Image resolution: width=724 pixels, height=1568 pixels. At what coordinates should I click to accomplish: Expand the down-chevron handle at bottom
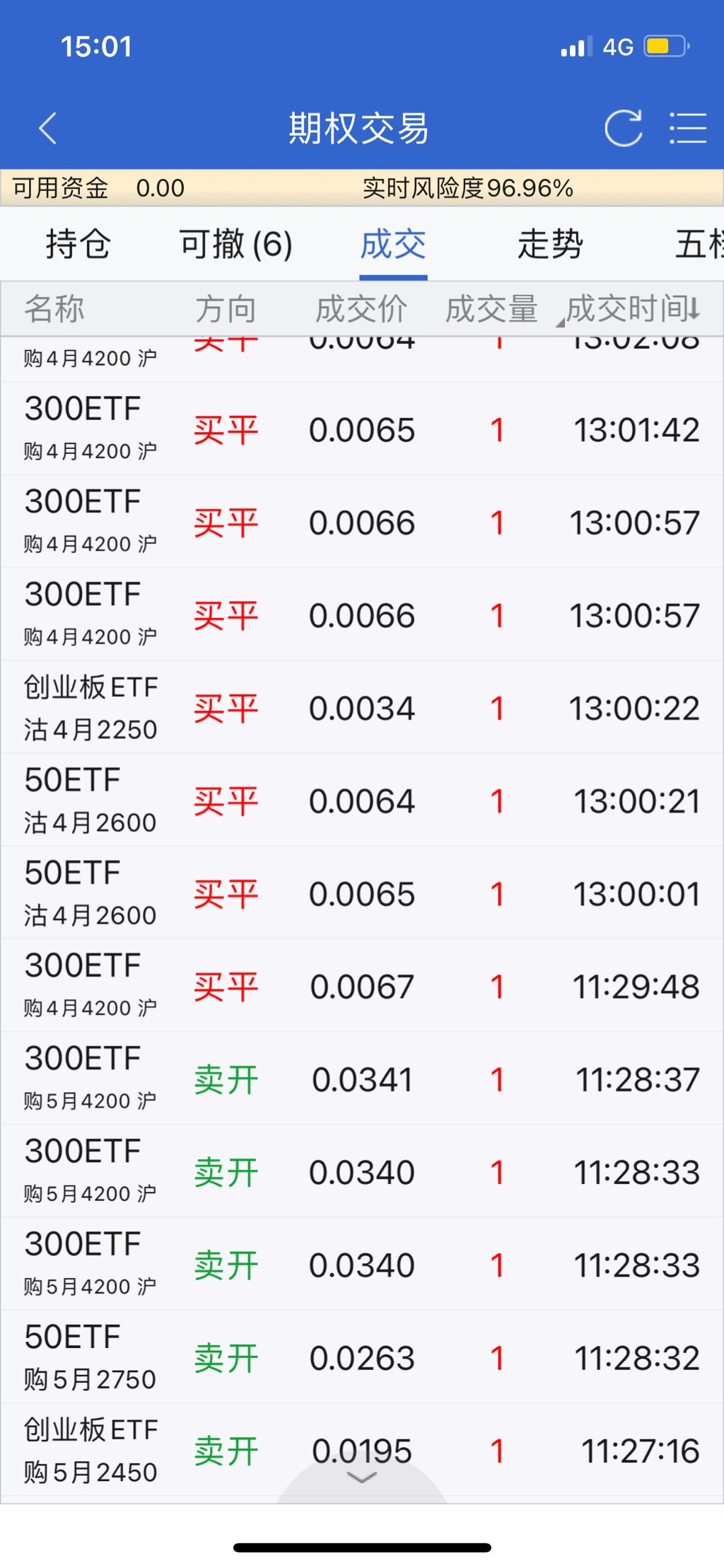pos(362,1478)
